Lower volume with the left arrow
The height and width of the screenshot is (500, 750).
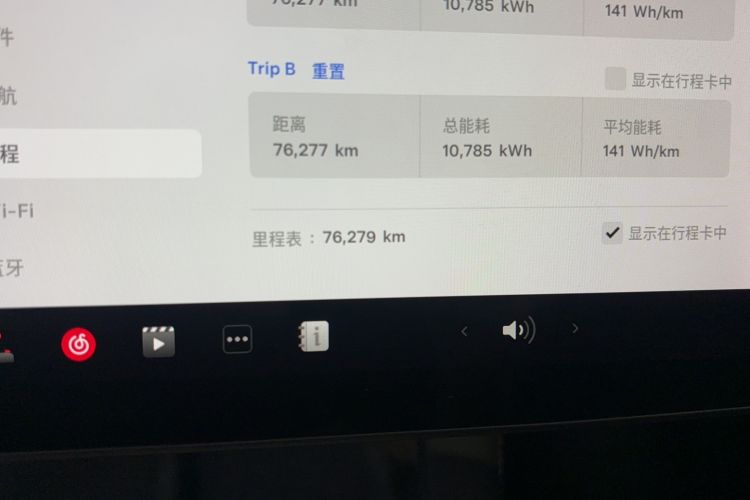pos(464,331)
